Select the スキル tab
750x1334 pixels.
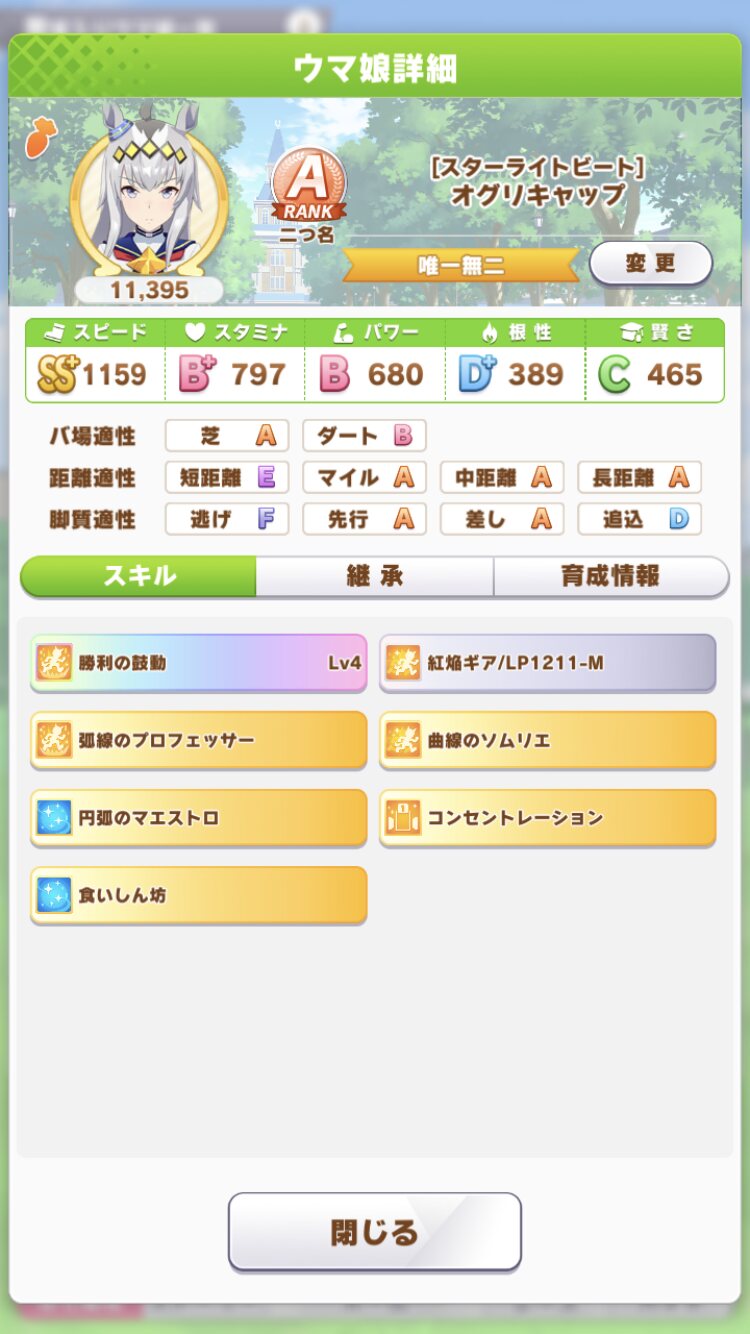tap(139, 576)
